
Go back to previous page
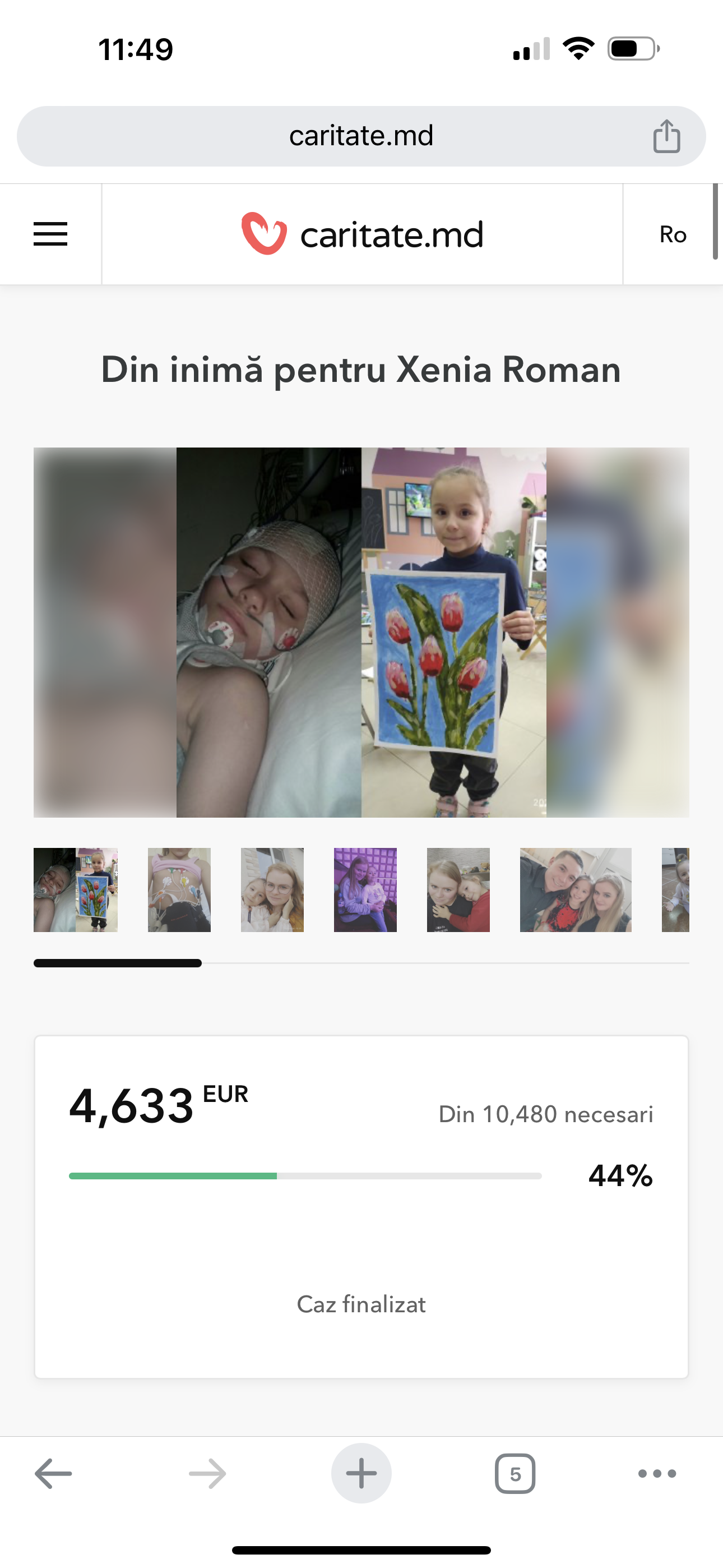coord(54,1473)
